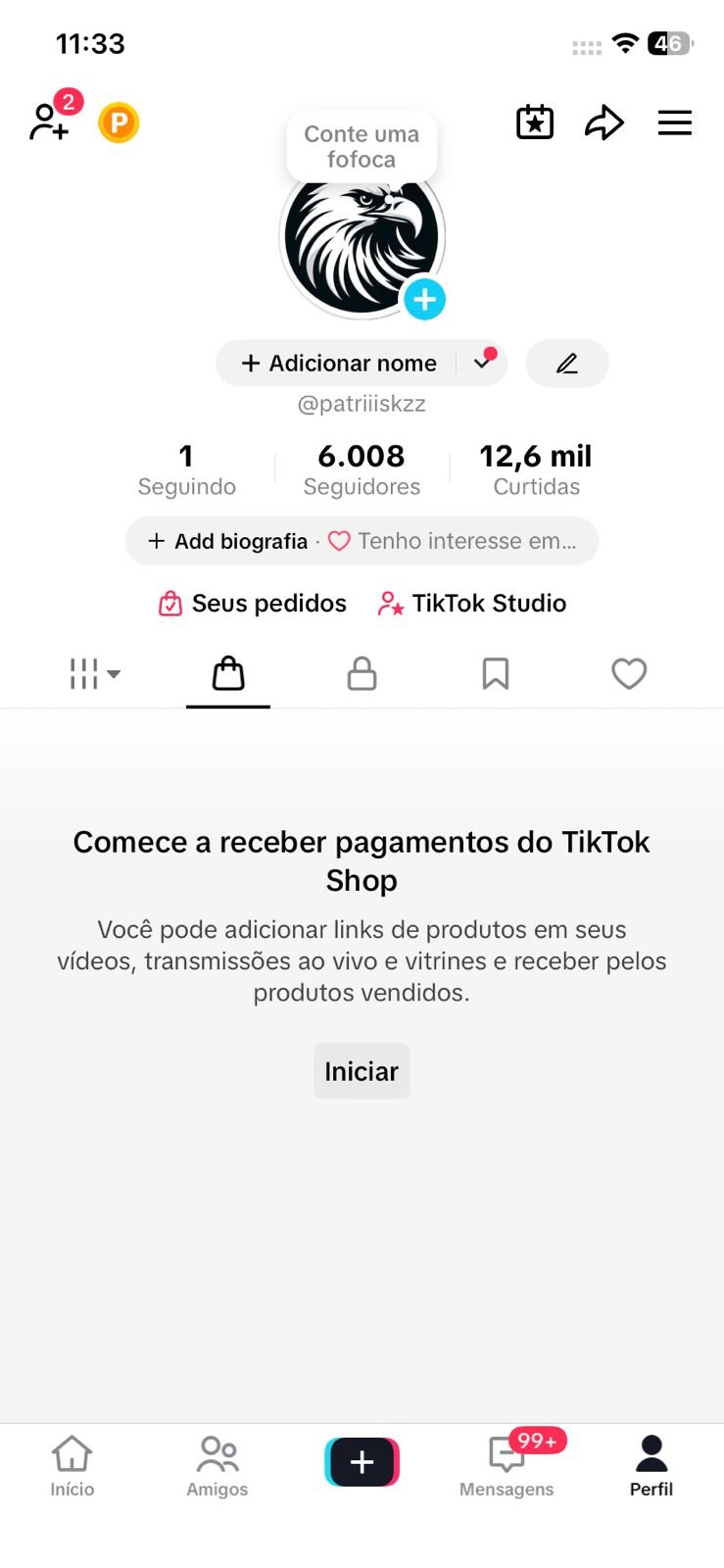Open Seus pedidos
This screenshot has height=1568, width=724.
[x=253, y=604]
